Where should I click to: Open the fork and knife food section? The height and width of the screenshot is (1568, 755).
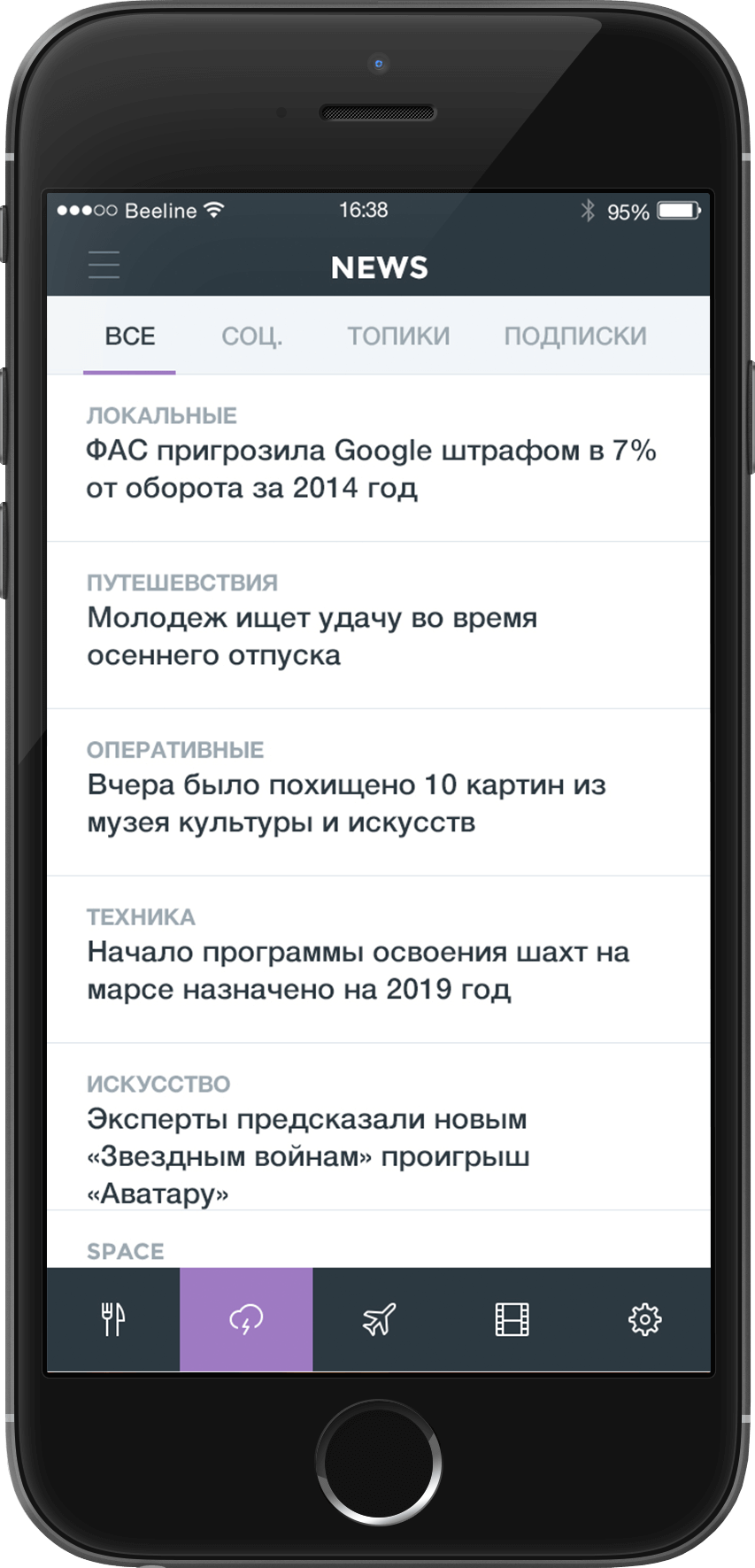pyautogui.click(x=113, y=1319)
